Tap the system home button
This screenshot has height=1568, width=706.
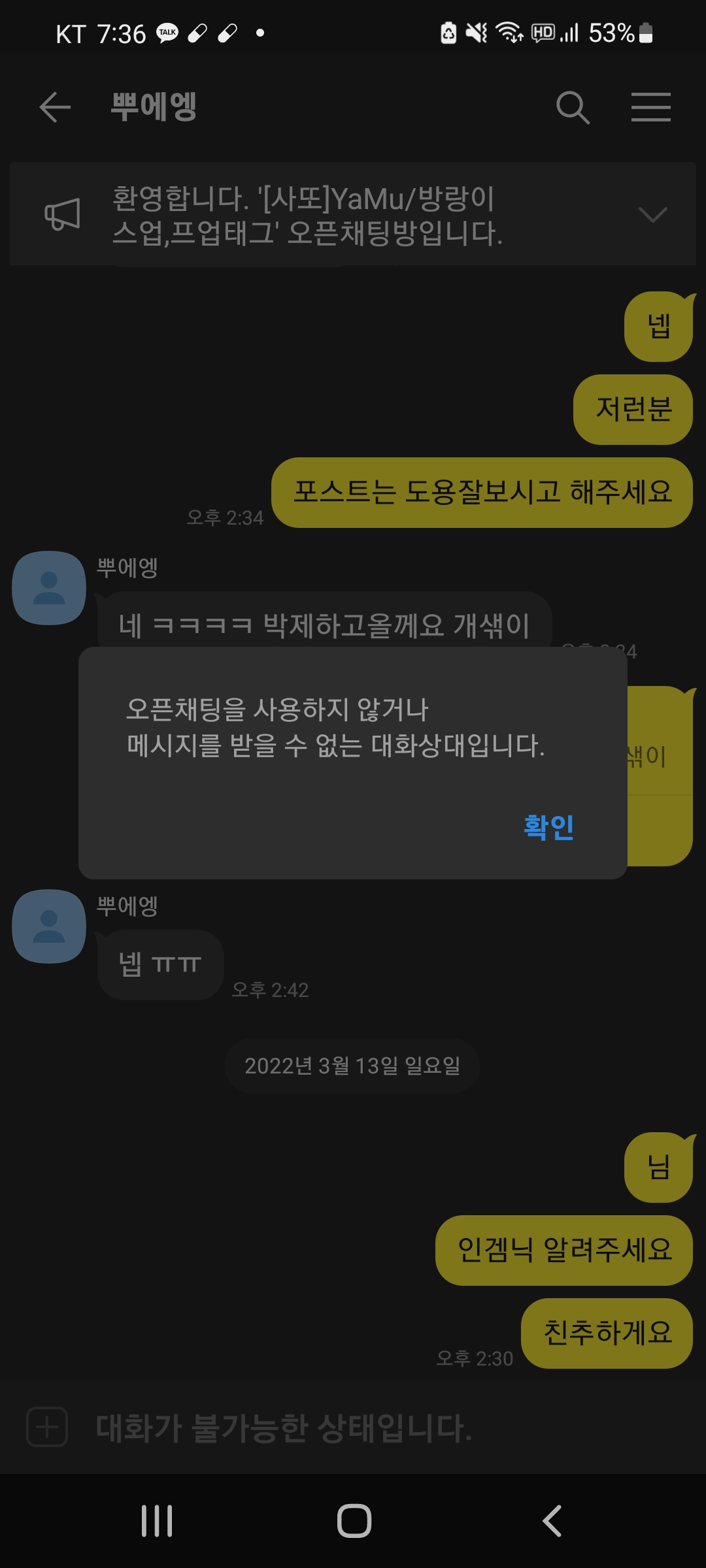click(x=354, y=1521)
